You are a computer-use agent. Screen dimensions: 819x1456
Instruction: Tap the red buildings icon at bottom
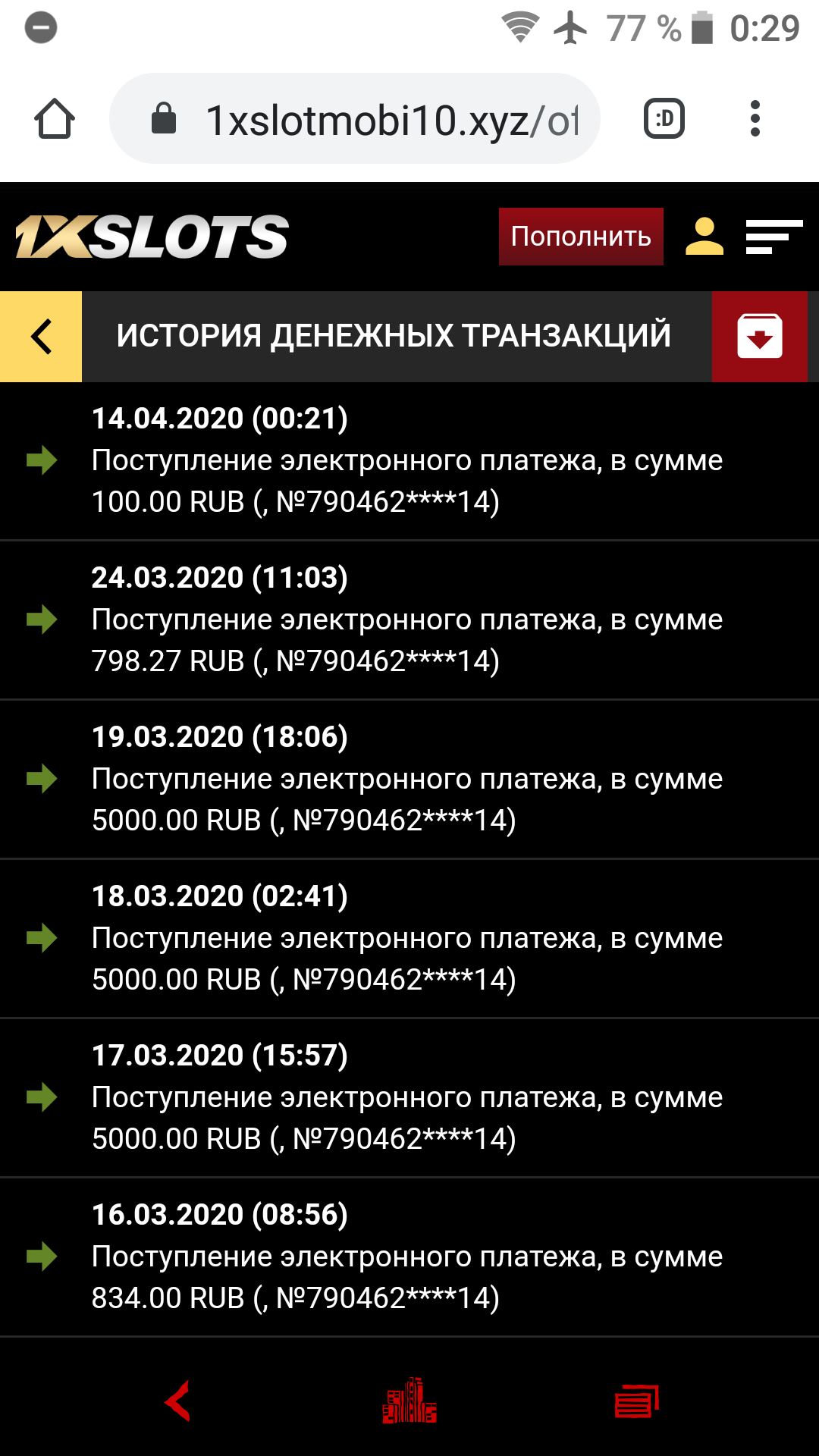click(409, 1401)
